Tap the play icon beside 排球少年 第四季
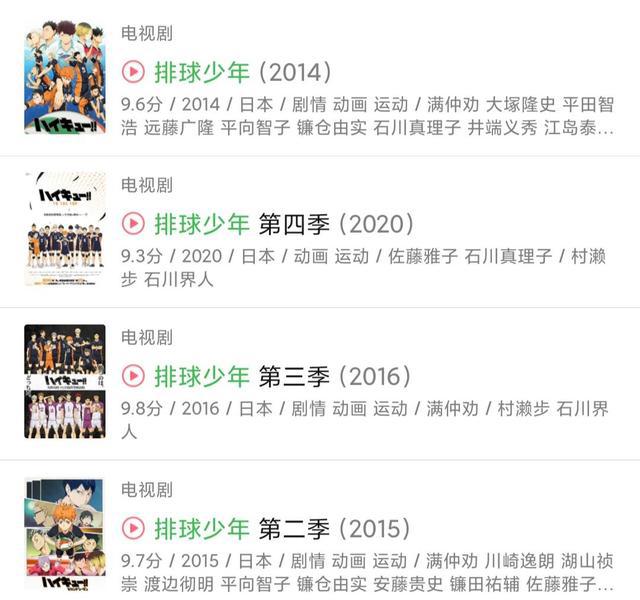The height and width of the screenshot is (600, 640). point(133,224)
